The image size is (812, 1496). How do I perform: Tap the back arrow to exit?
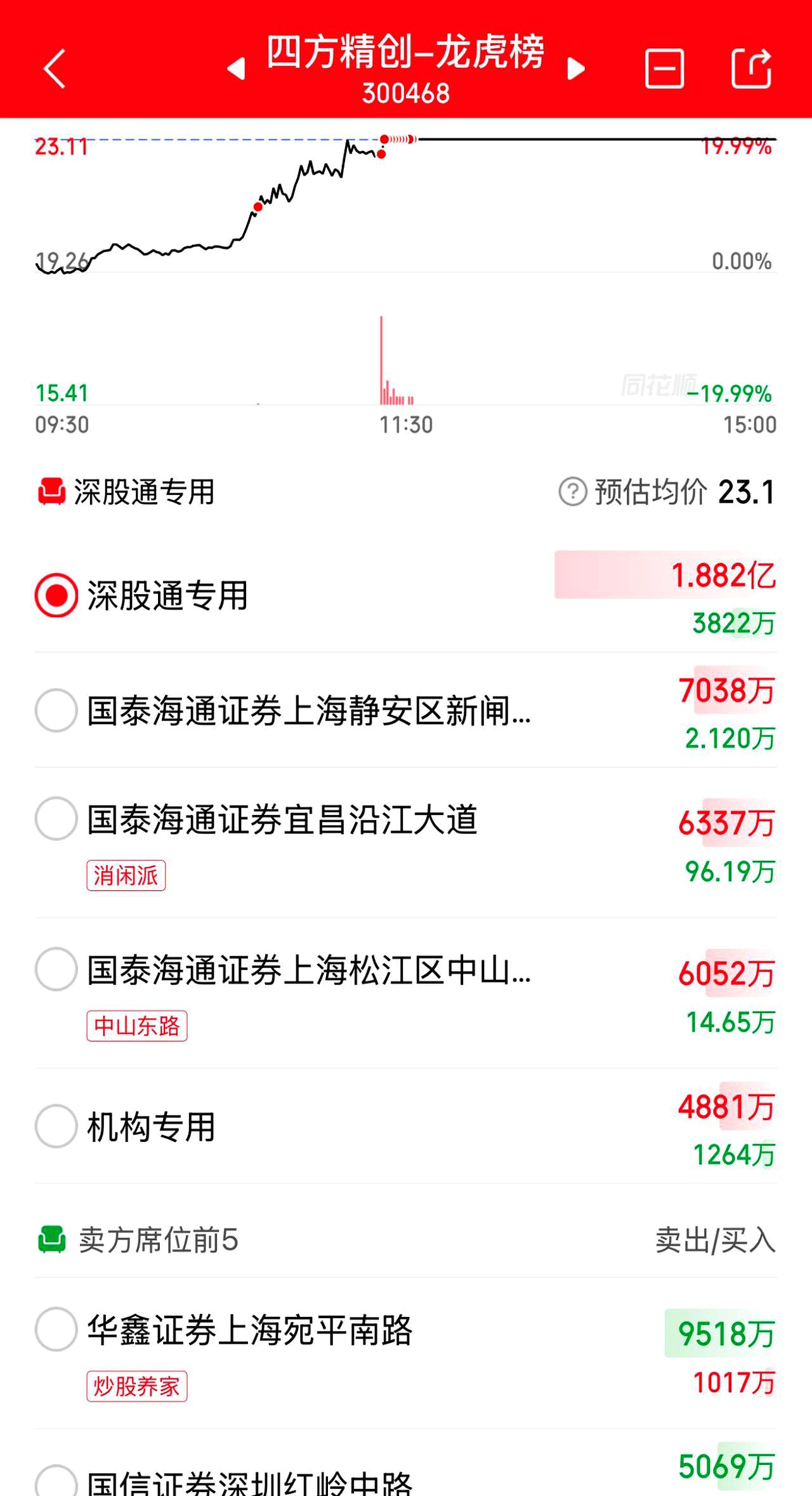(54, 68)
